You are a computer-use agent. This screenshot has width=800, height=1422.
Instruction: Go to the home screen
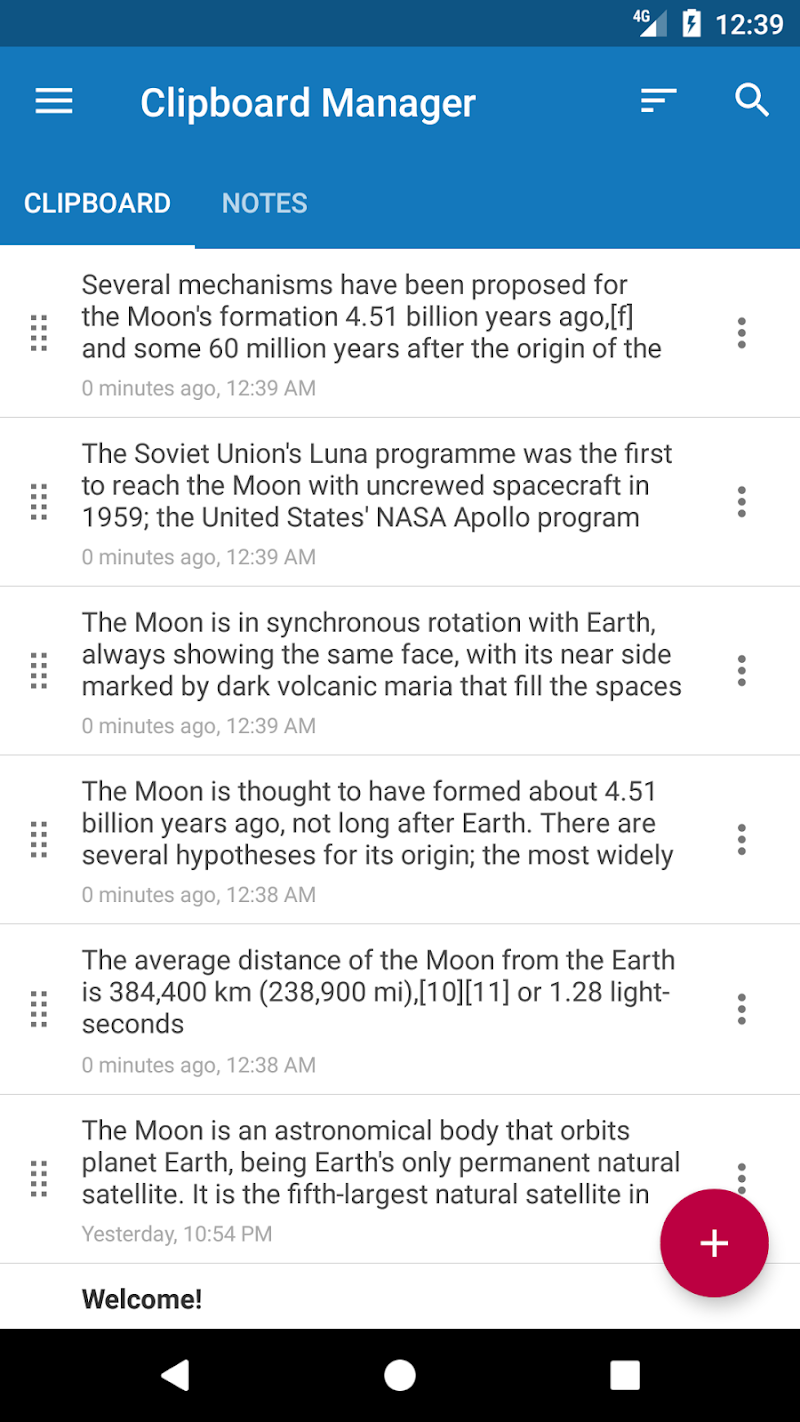(400, 1376)
